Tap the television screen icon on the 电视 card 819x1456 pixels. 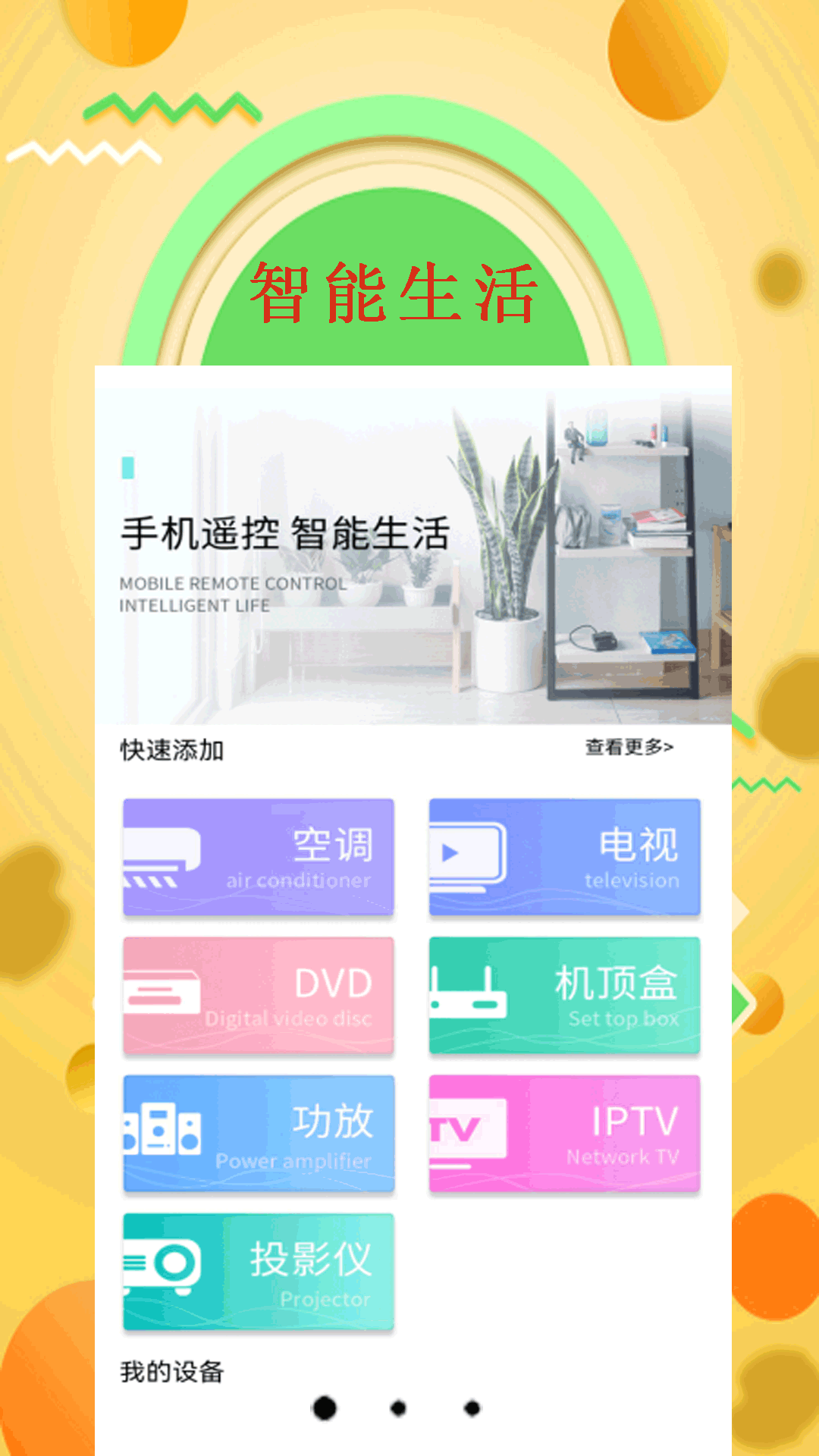pos(468,849)
